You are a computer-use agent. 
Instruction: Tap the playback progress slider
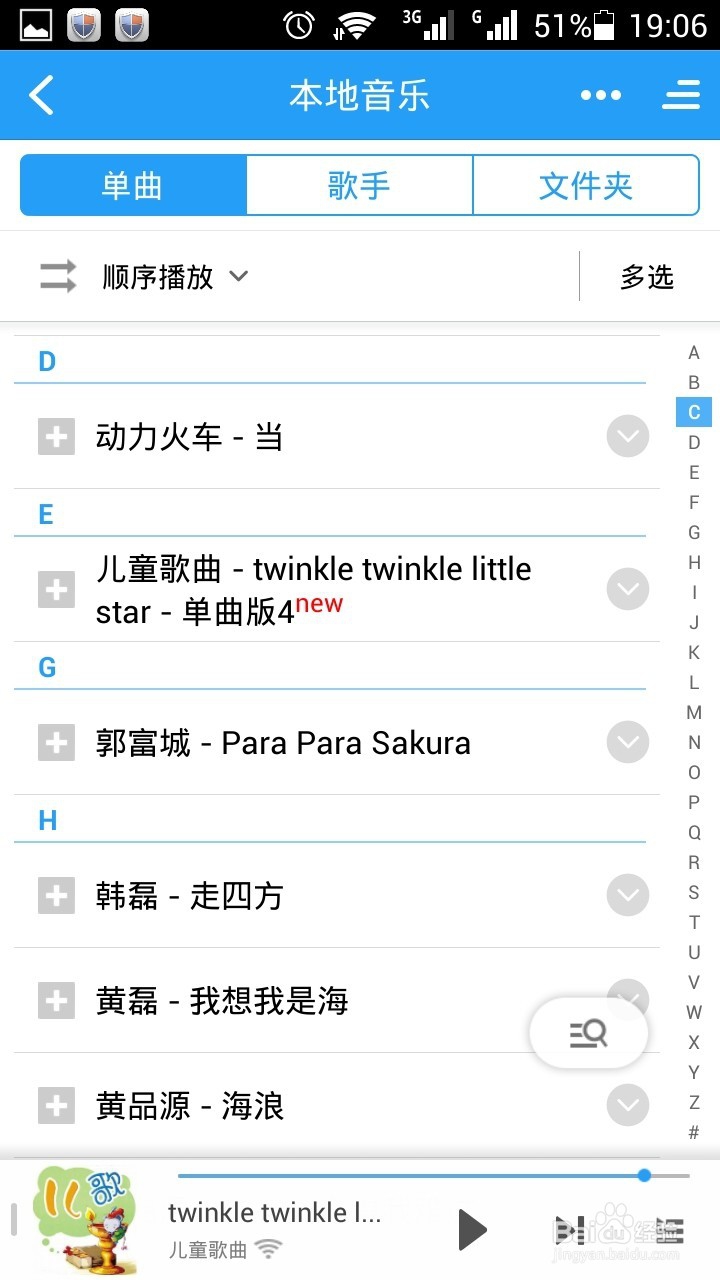430,1177
